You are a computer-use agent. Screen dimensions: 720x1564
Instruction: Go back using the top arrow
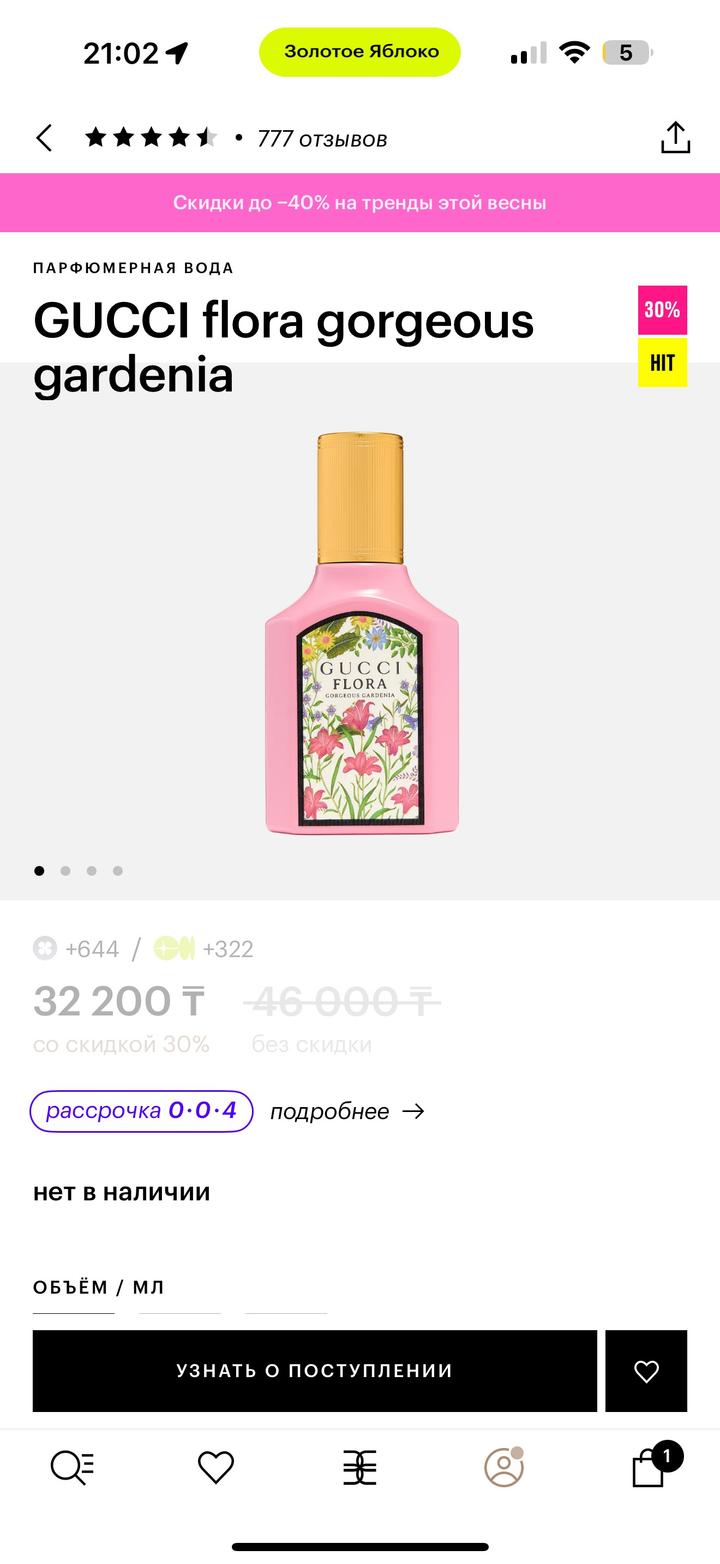click(x=44, y=138)
